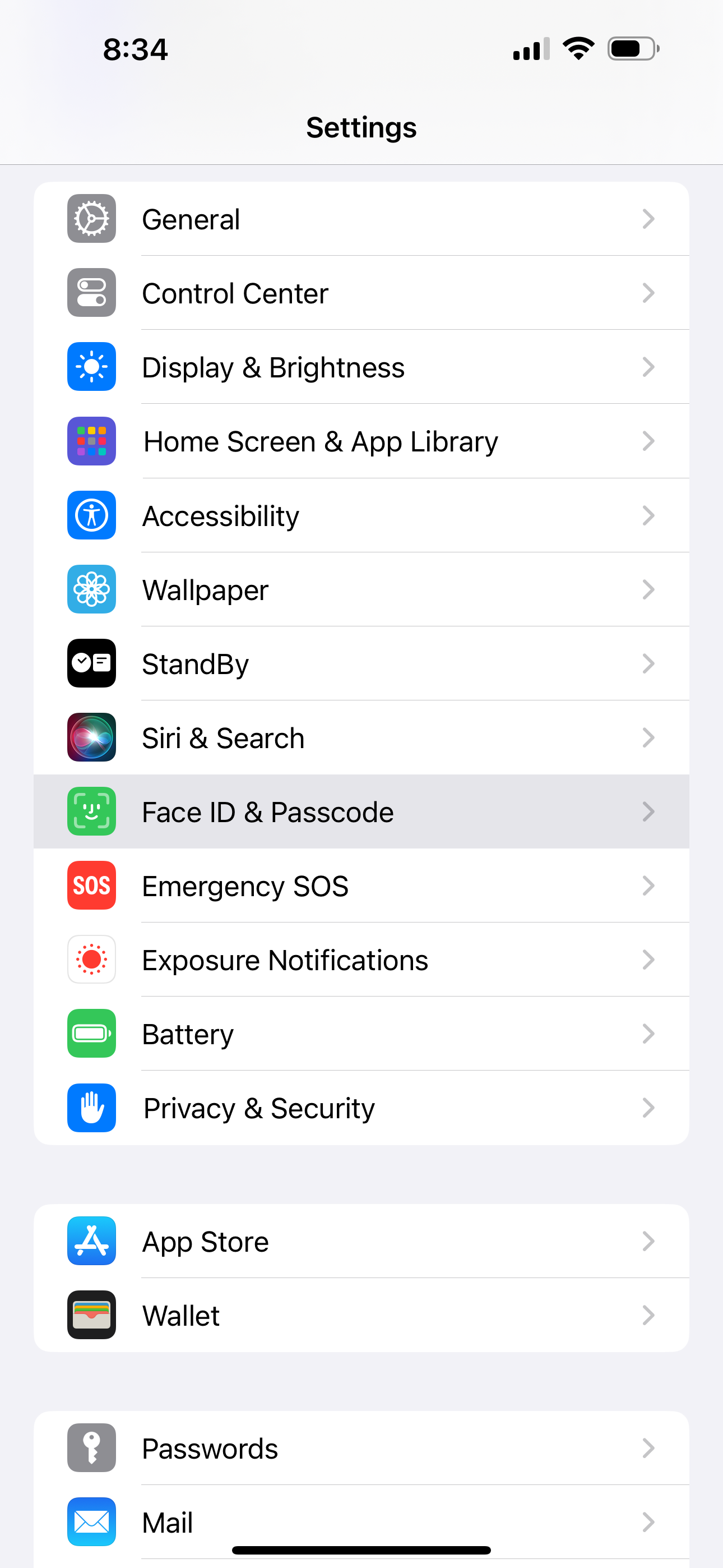Select the Display & Brightness sun icon
This screenshot has height=1568, width=723.
(x=91, y=367)
